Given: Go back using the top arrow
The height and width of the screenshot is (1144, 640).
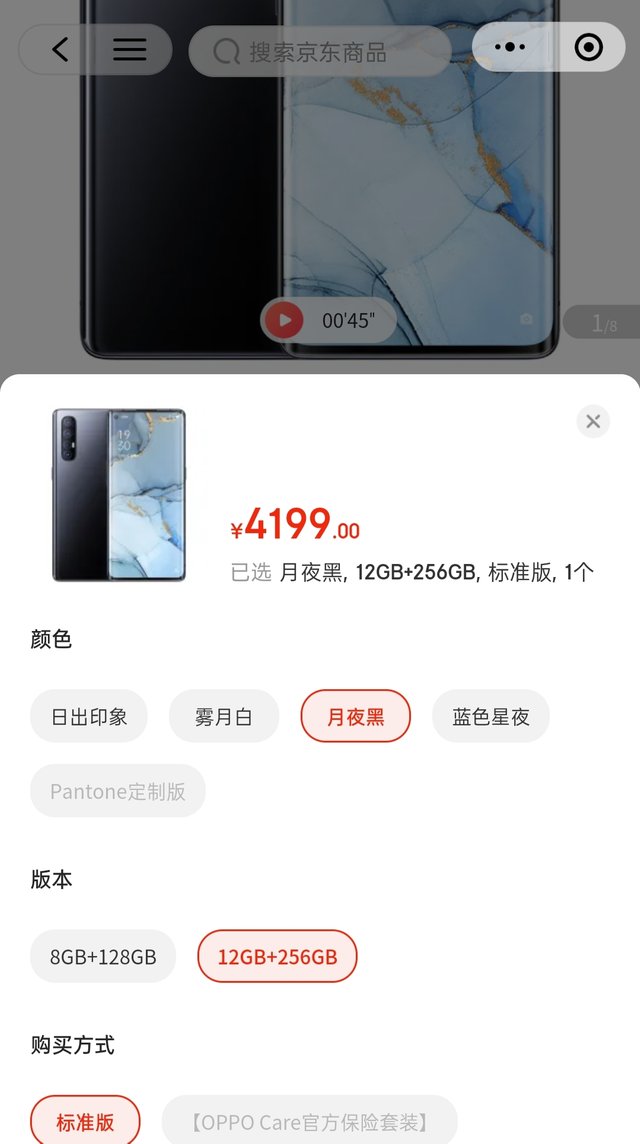Looking at the screenshot, I should tap(60, 49).
